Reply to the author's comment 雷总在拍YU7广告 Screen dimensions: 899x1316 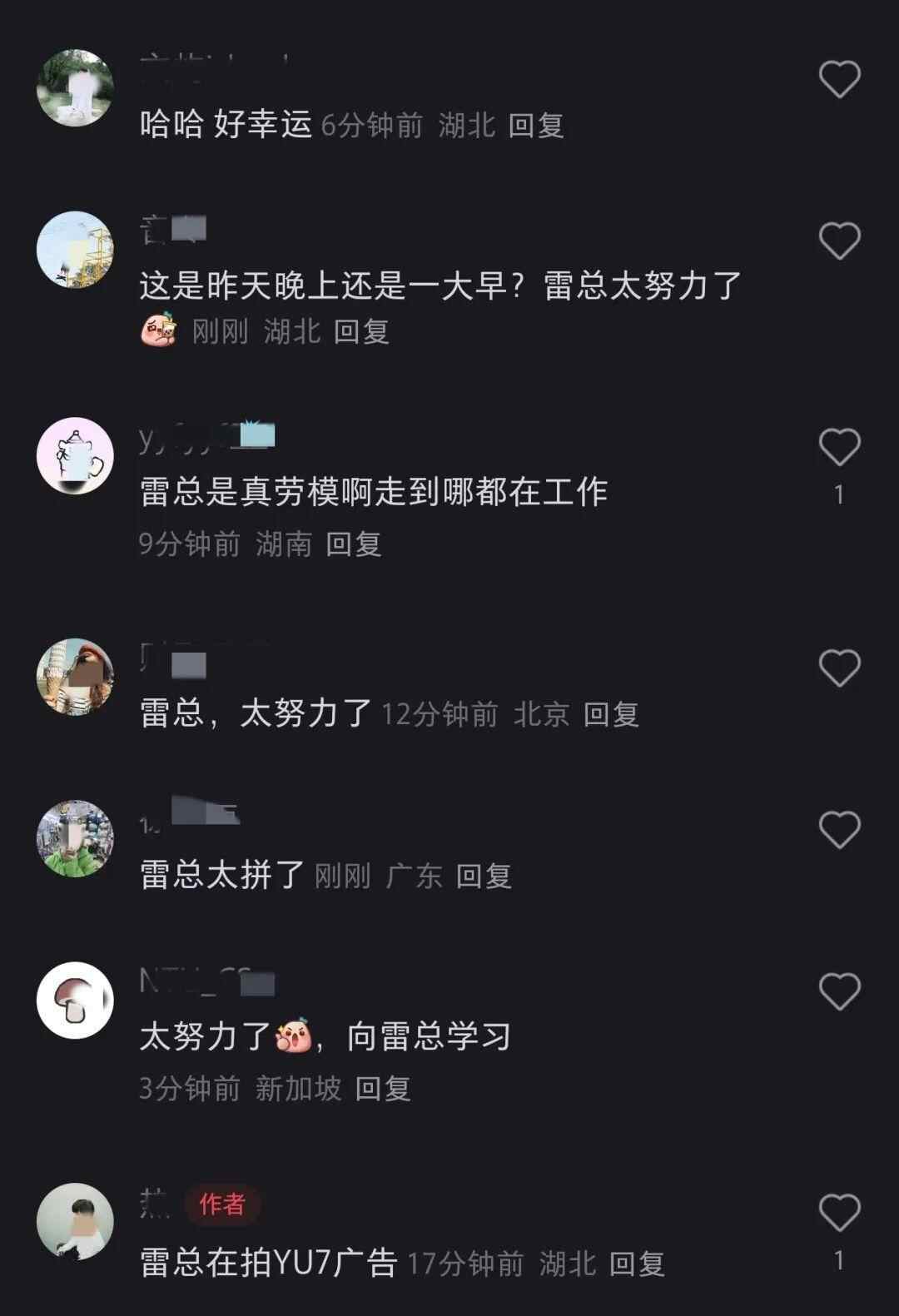[637, 1264]
